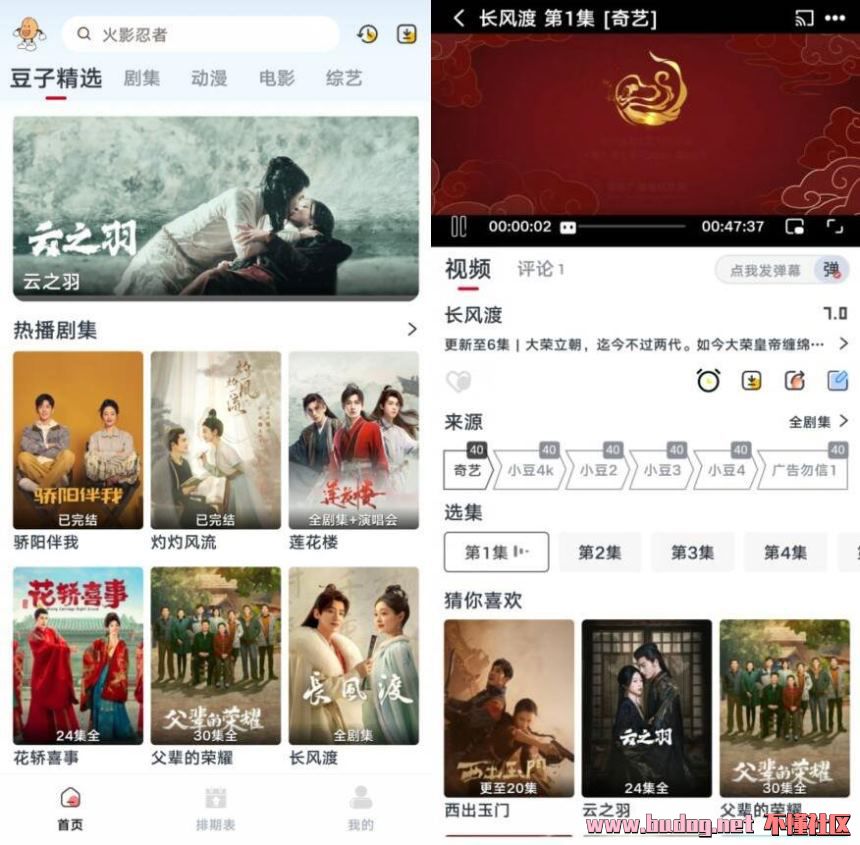
Task: Pause the playing video
Action: (458, 227)
